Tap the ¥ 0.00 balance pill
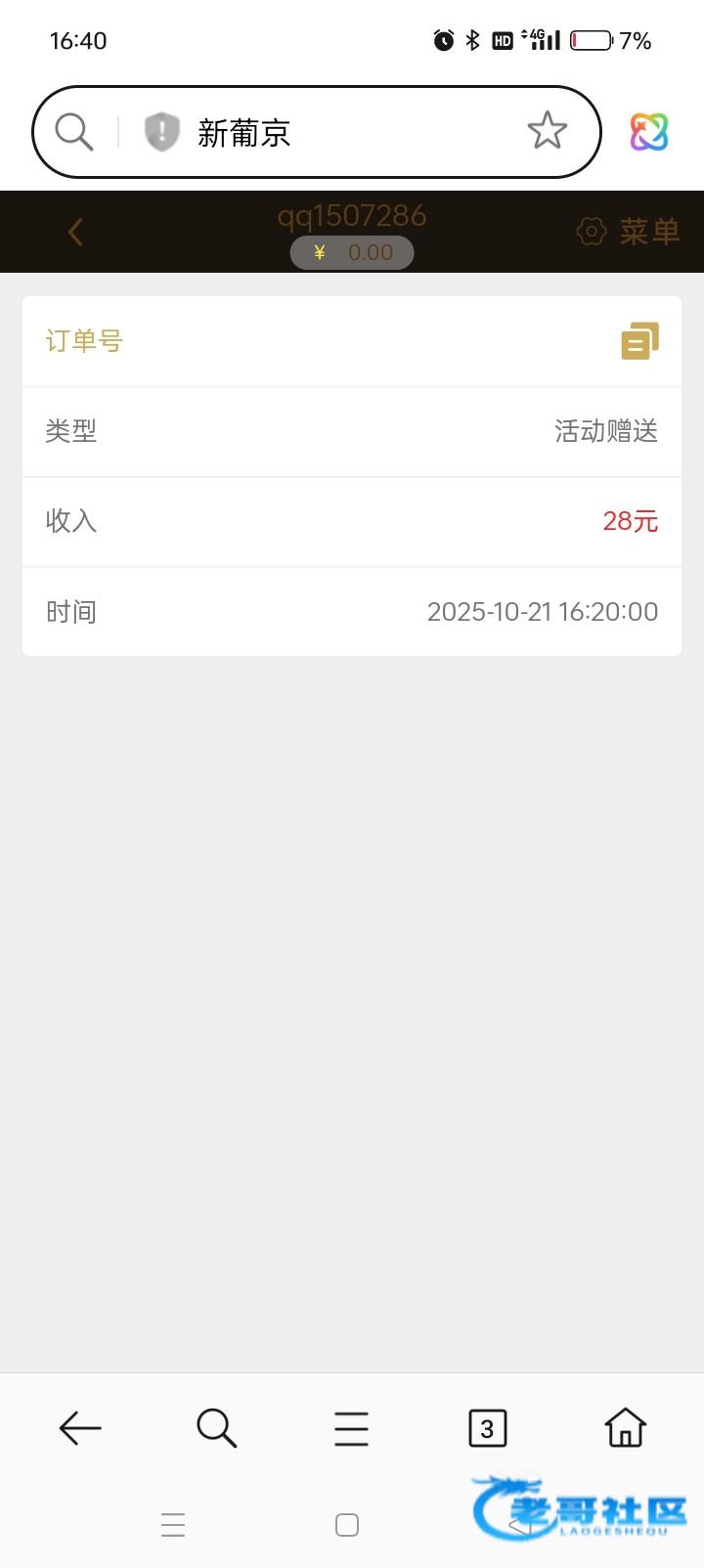The height and width of the screenshot is (1568, 704). 352,252
